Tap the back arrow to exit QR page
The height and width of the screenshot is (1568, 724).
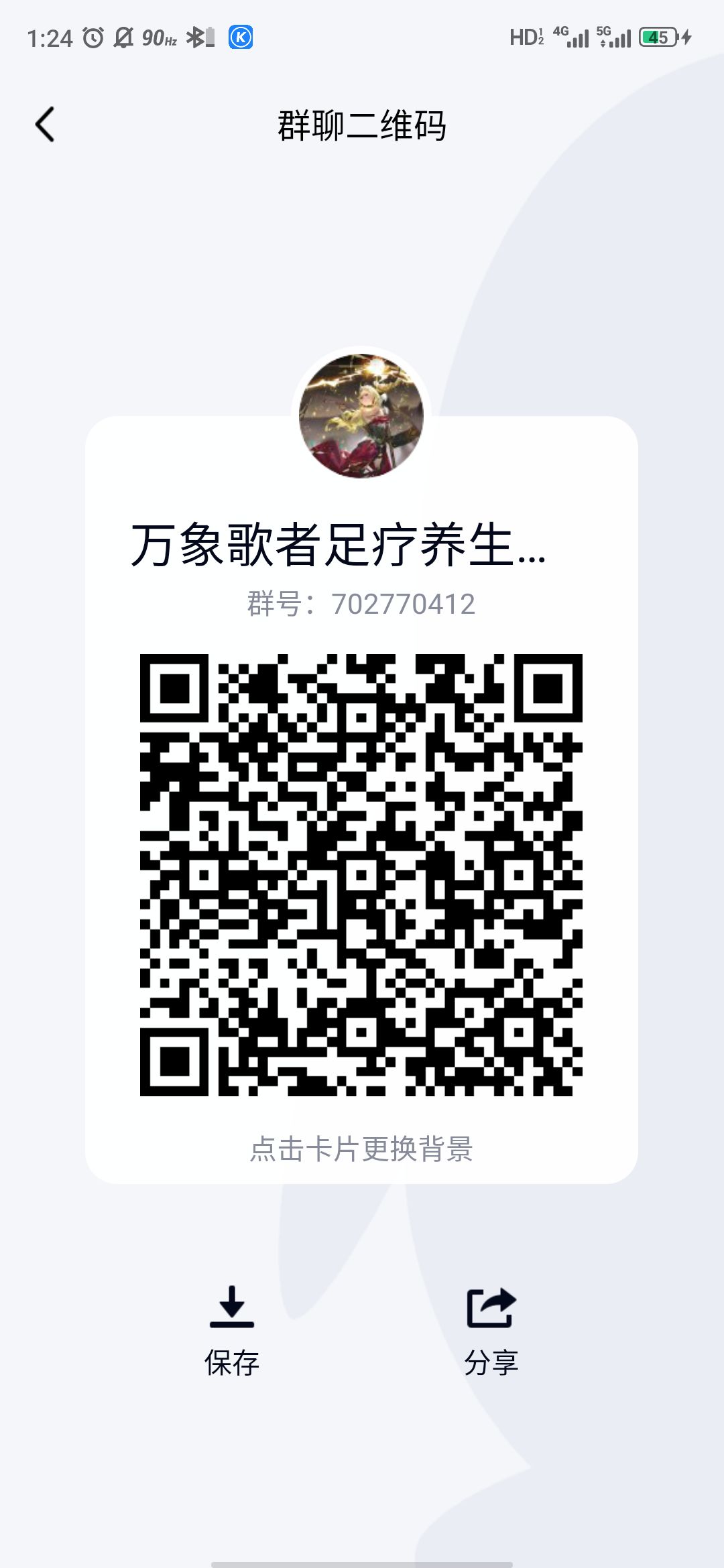click(x=46, y=124)
